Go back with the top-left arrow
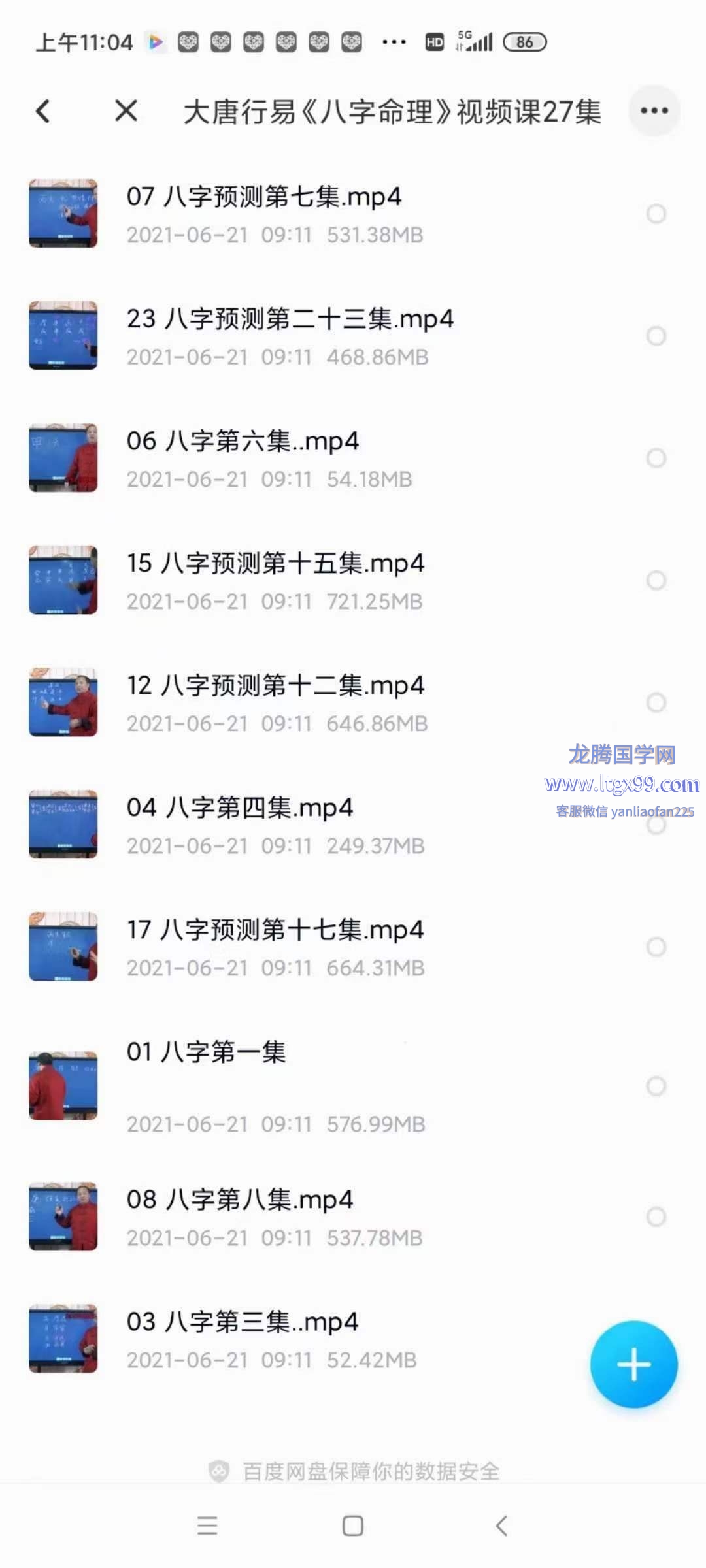706x1568 pixels. pyautogui.click(x=43, y=111)
